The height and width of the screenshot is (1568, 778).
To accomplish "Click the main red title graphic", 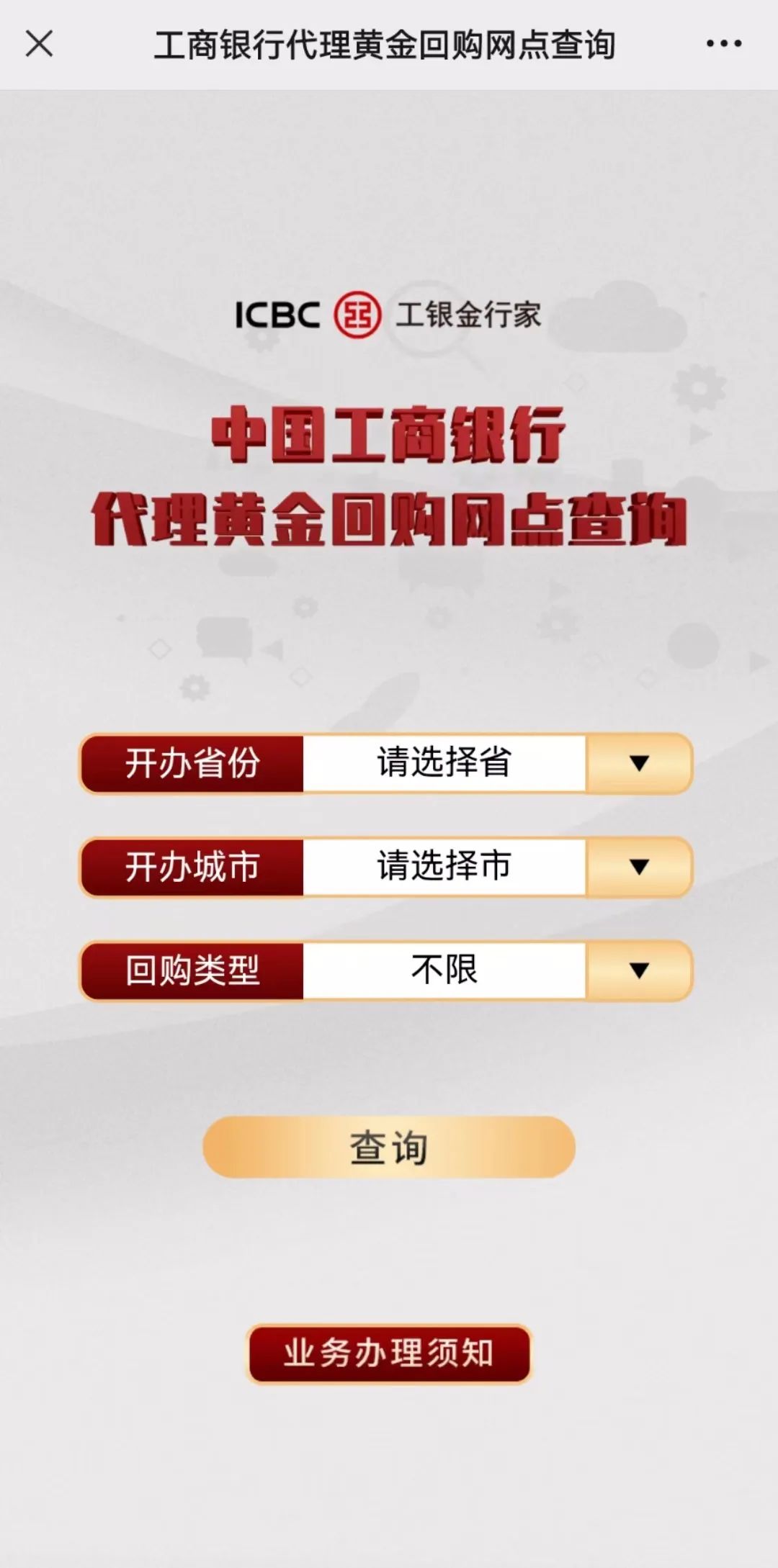I will click(389, 475).
